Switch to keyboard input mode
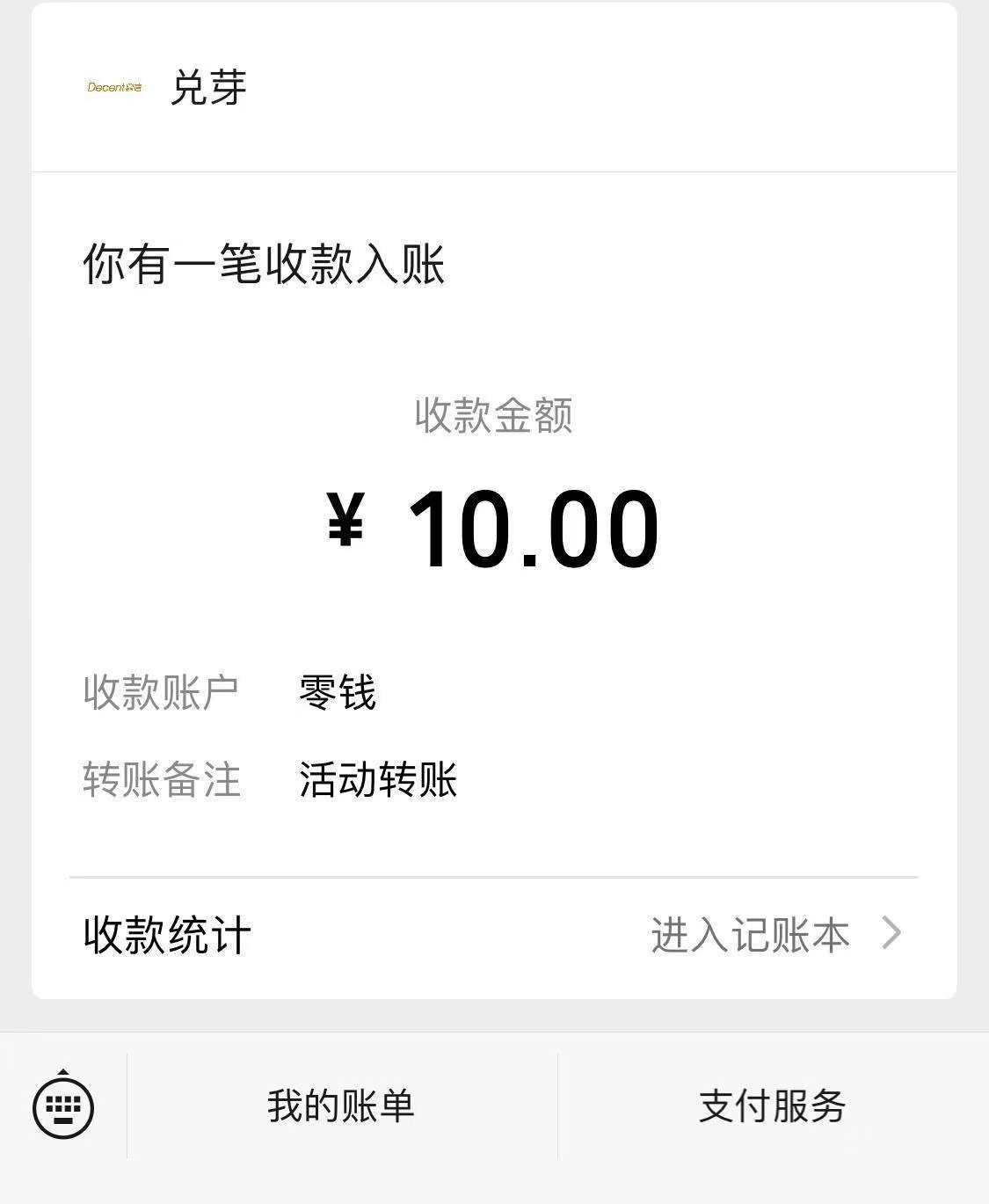 click(x=63, y=1105)
